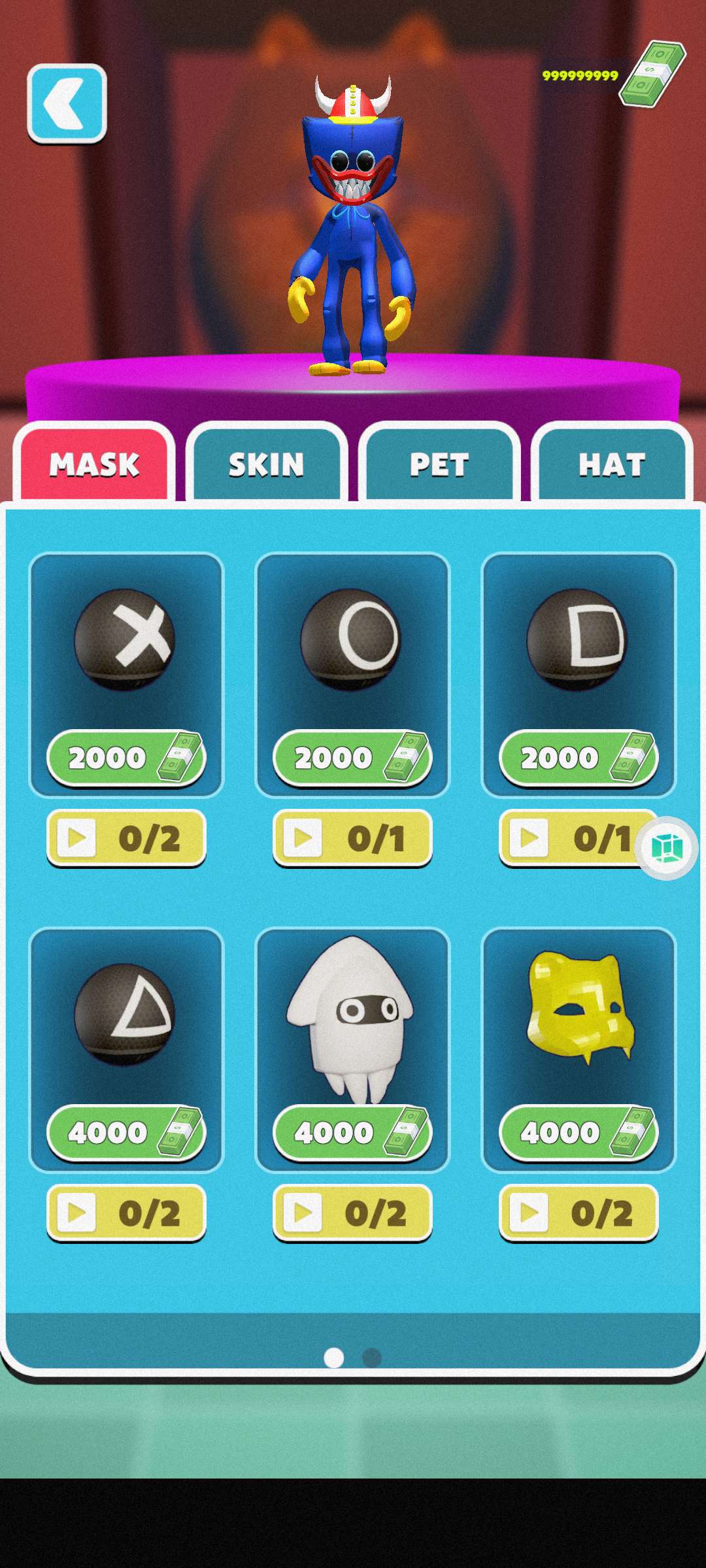The image size is (706, 1568).
Task: Watch ad to unlock the yellow cat mask
Action: (579, 1213)
